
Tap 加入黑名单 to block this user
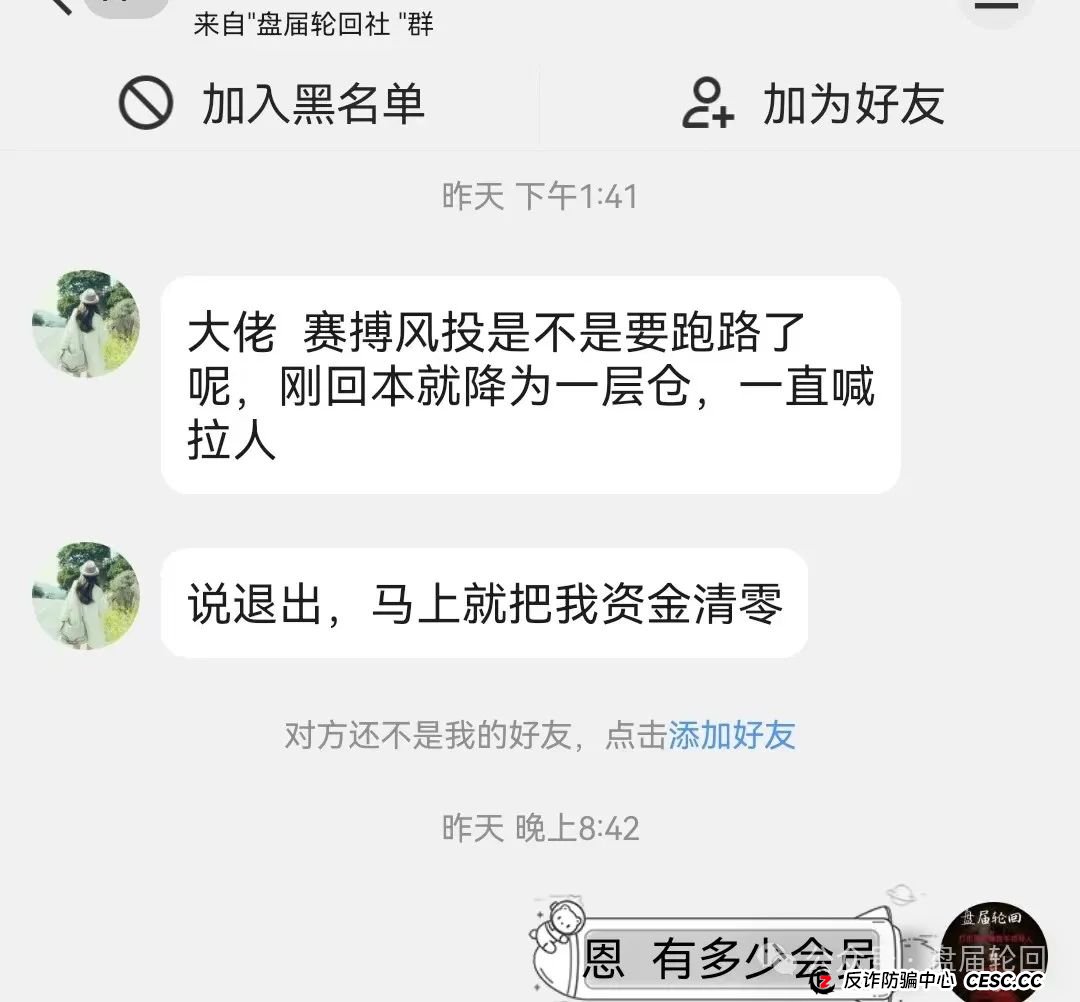[272, 104]
